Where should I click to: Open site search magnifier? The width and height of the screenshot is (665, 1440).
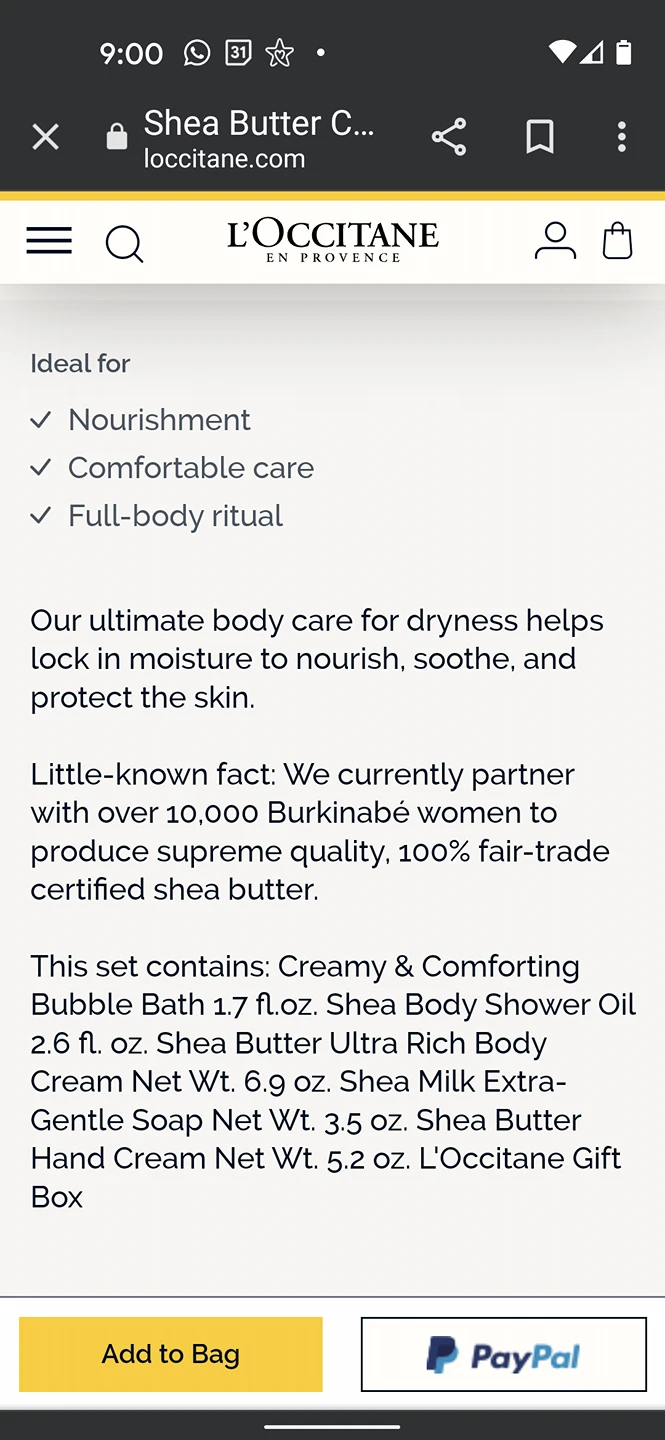click(125, 243)
